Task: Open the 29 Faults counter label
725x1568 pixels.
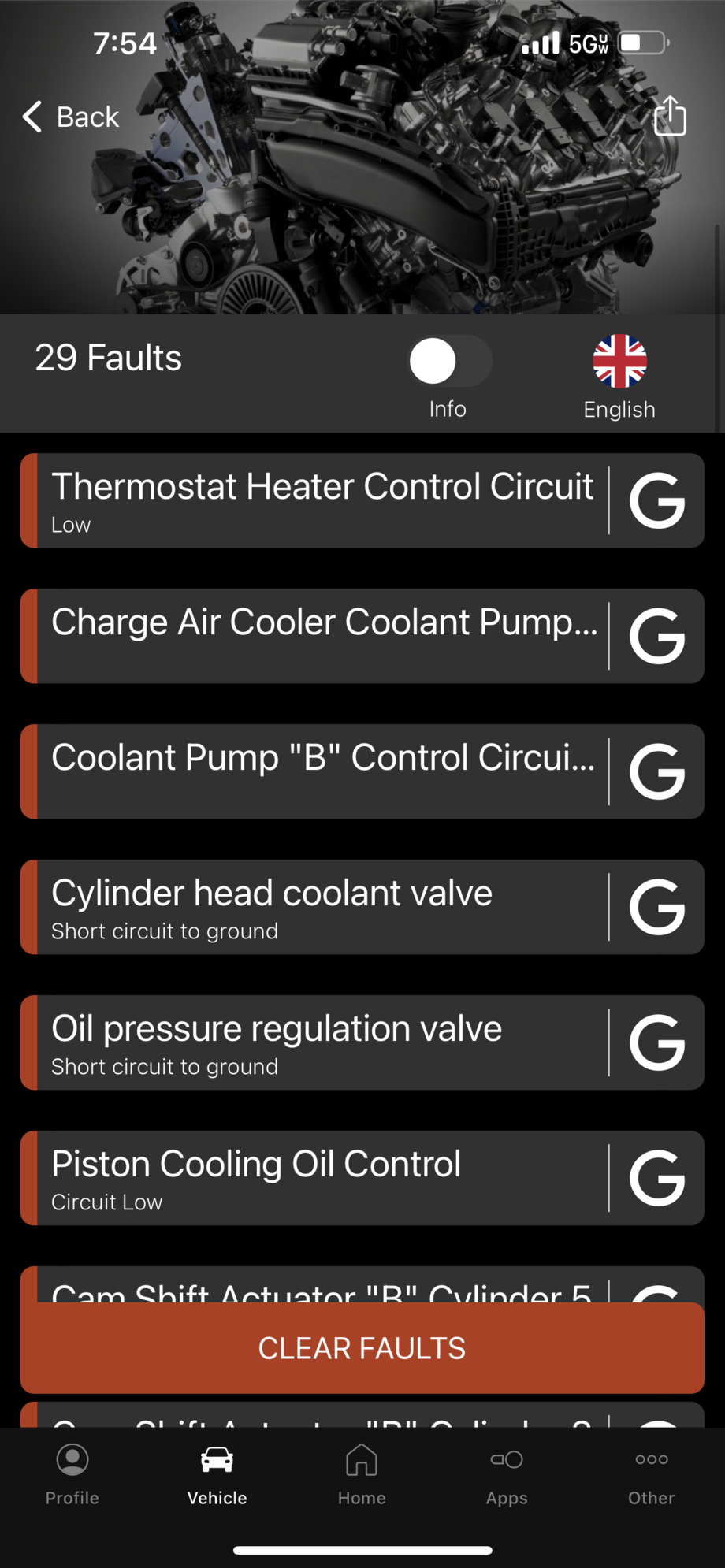Action: 108,357
